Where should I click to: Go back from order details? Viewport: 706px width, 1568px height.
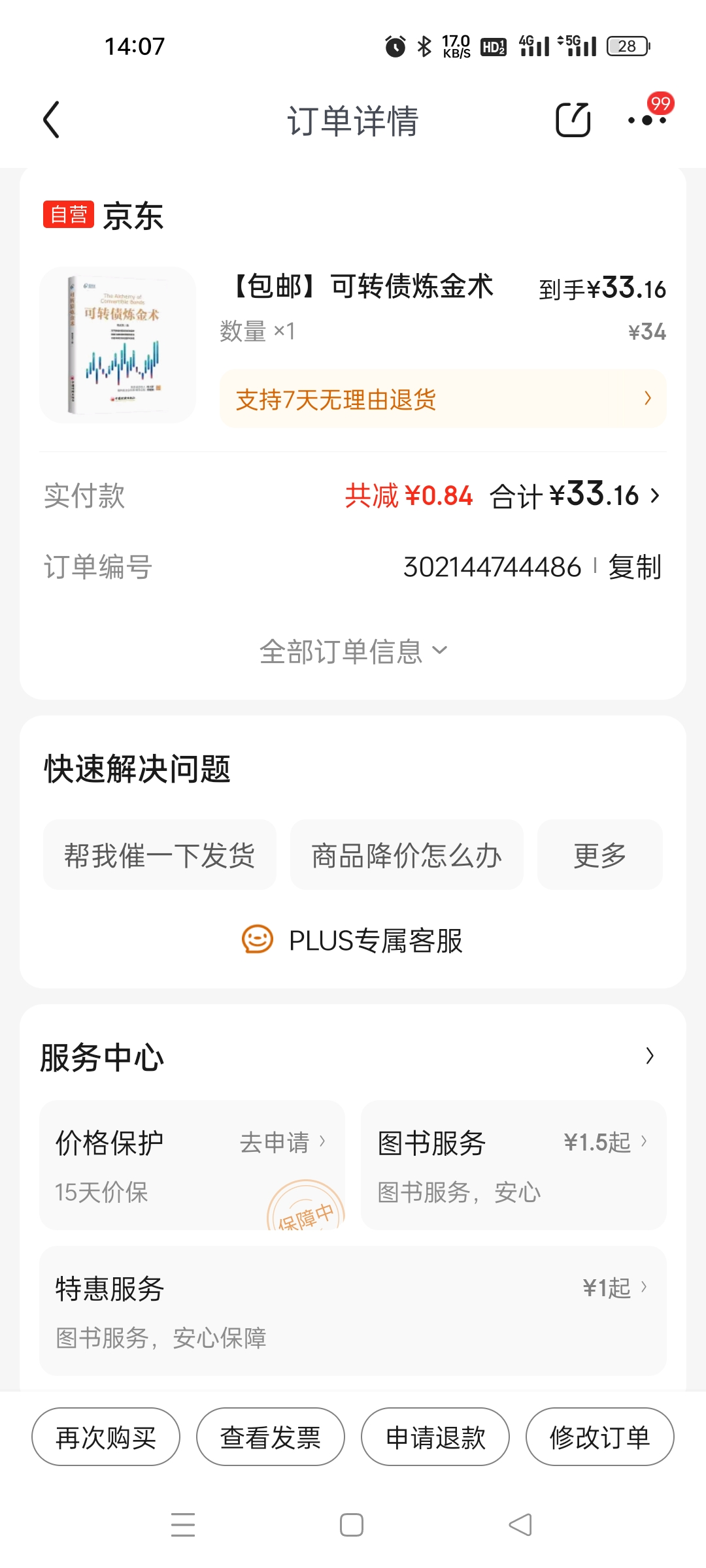pos(51,120)
